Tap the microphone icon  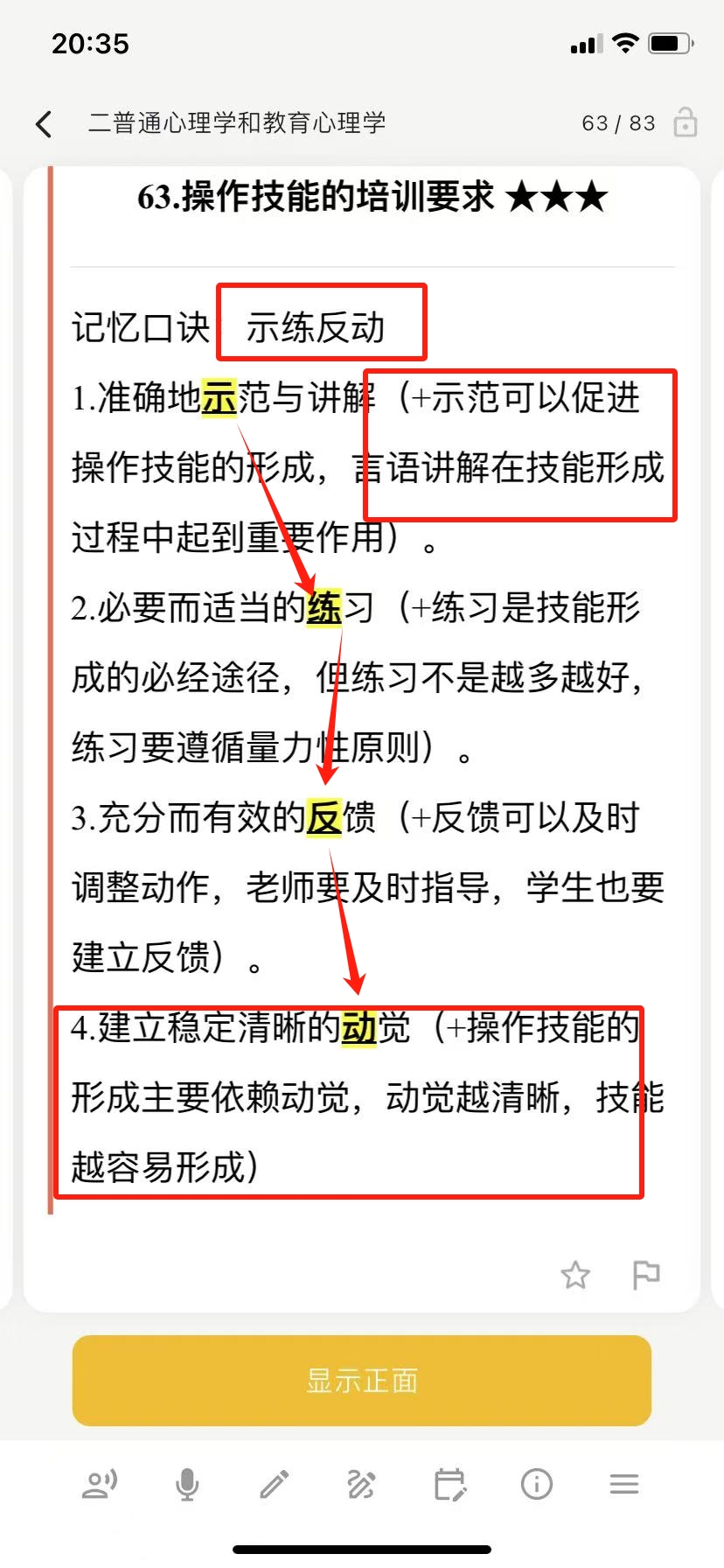(x=186, y=1484)
